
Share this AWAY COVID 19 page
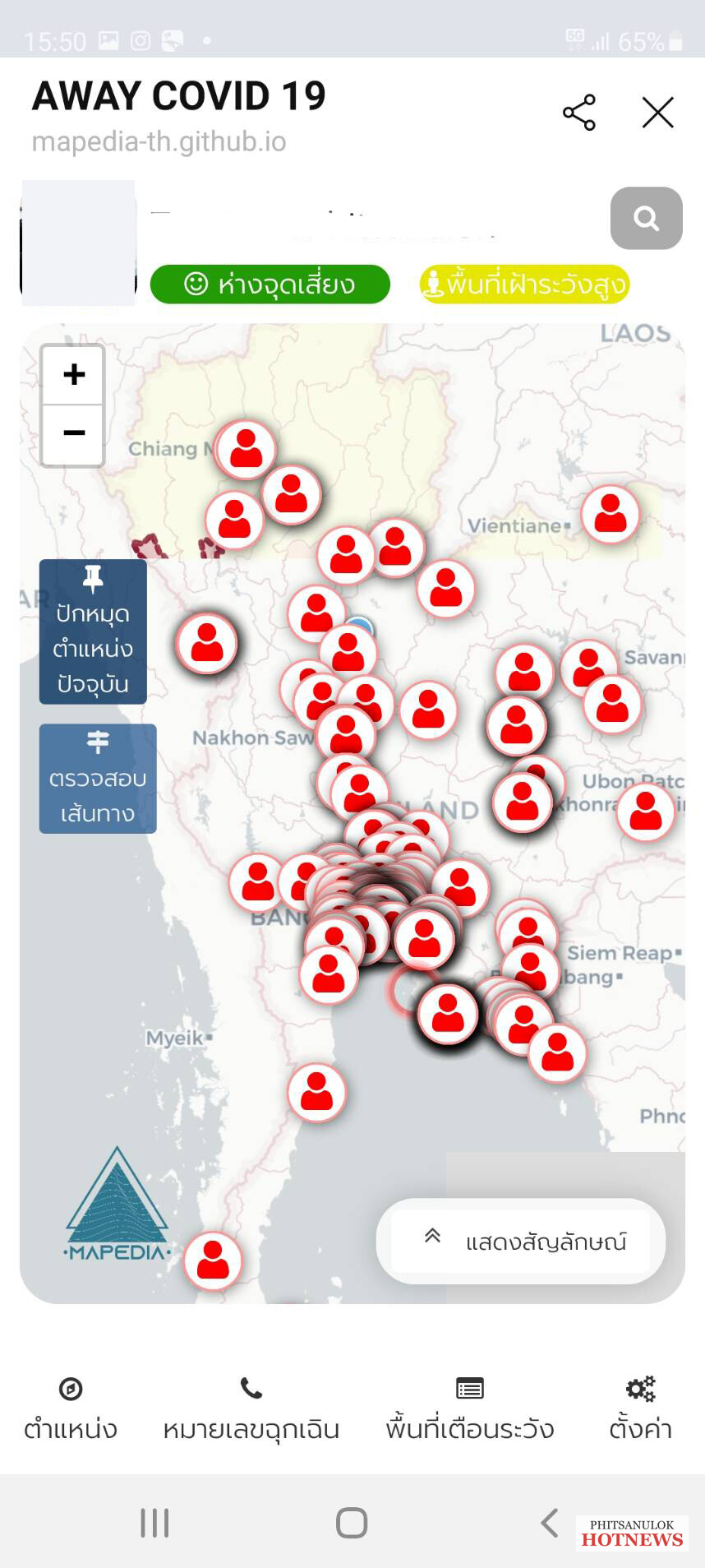579,113
